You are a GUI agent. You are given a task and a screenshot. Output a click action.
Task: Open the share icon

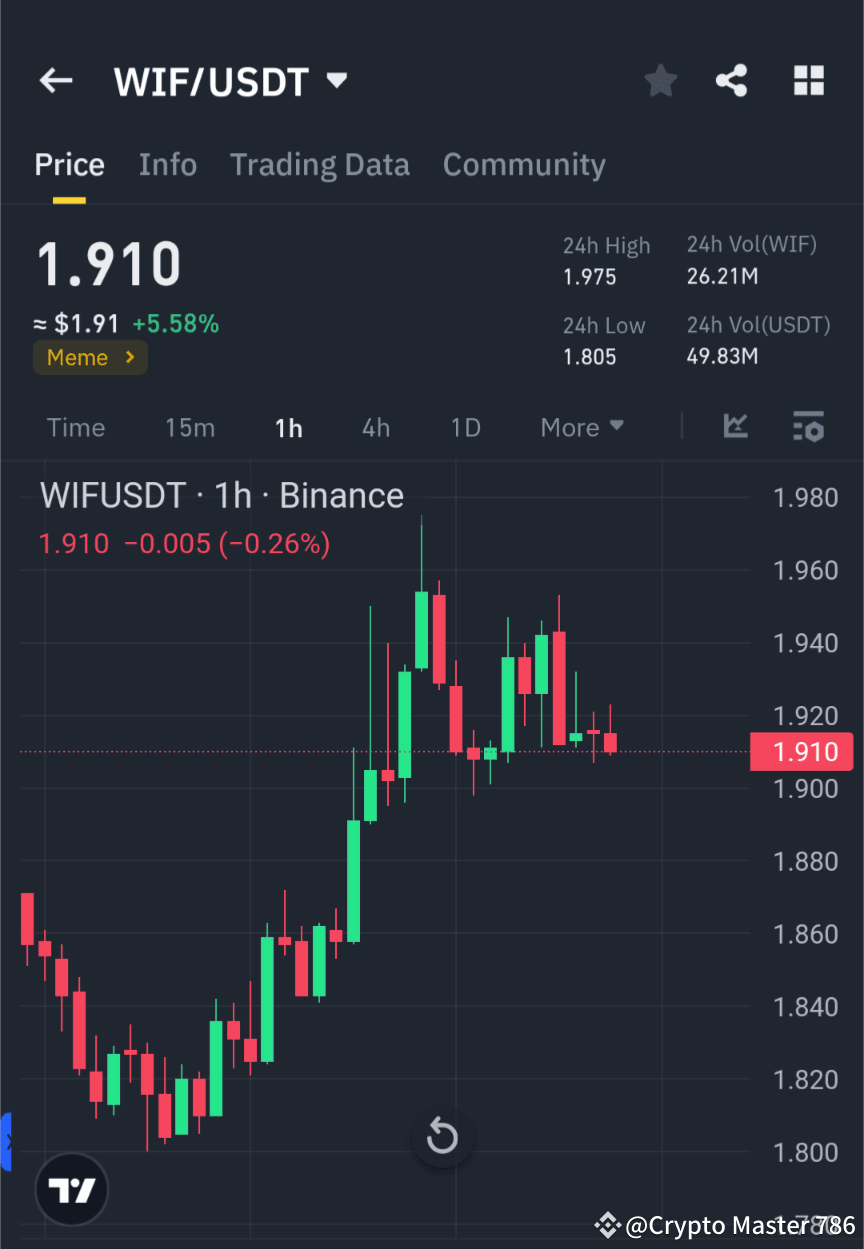(x=731, y=80)
